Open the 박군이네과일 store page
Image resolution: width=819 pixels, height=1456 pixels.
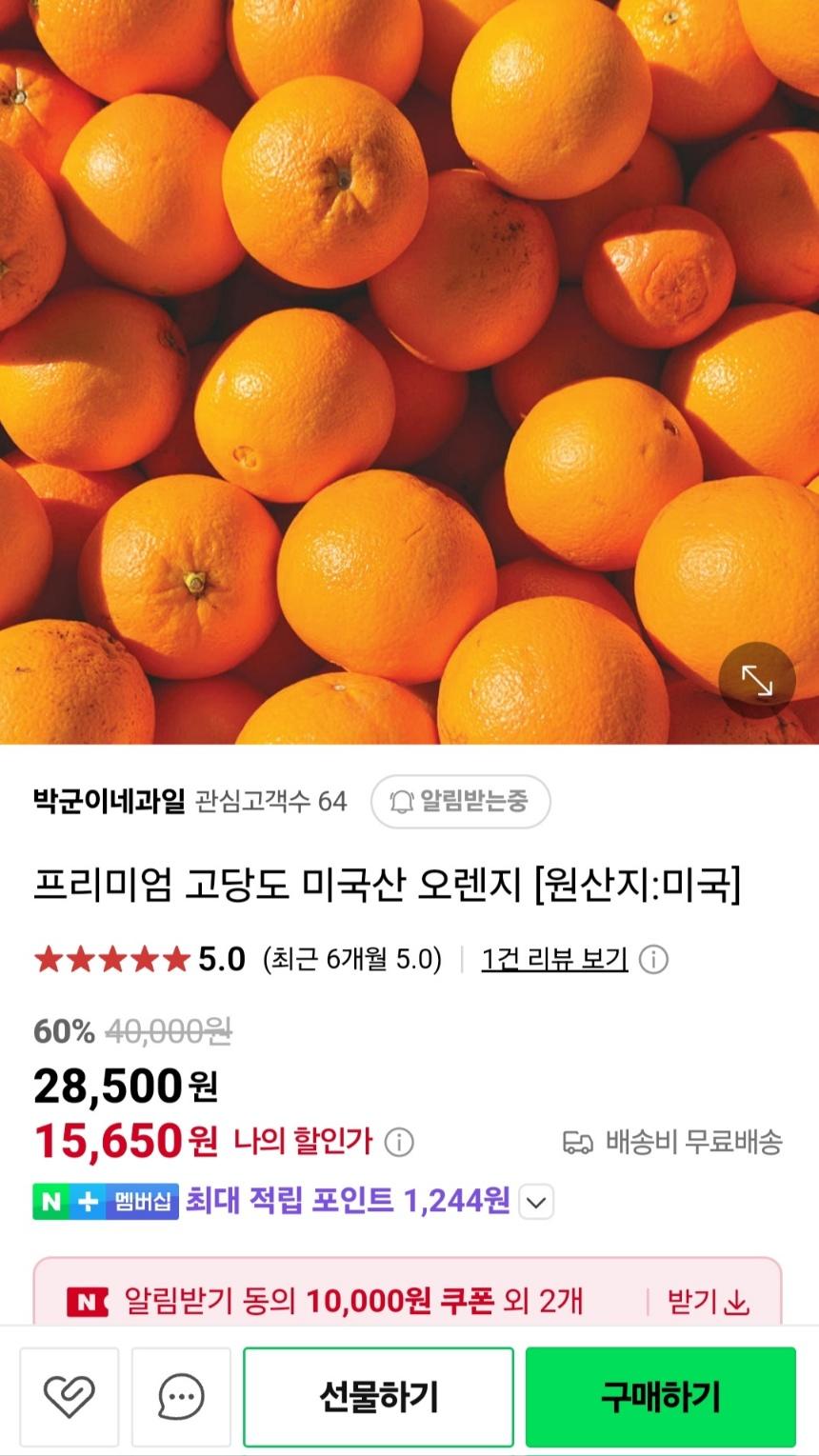tap(109, 801)
